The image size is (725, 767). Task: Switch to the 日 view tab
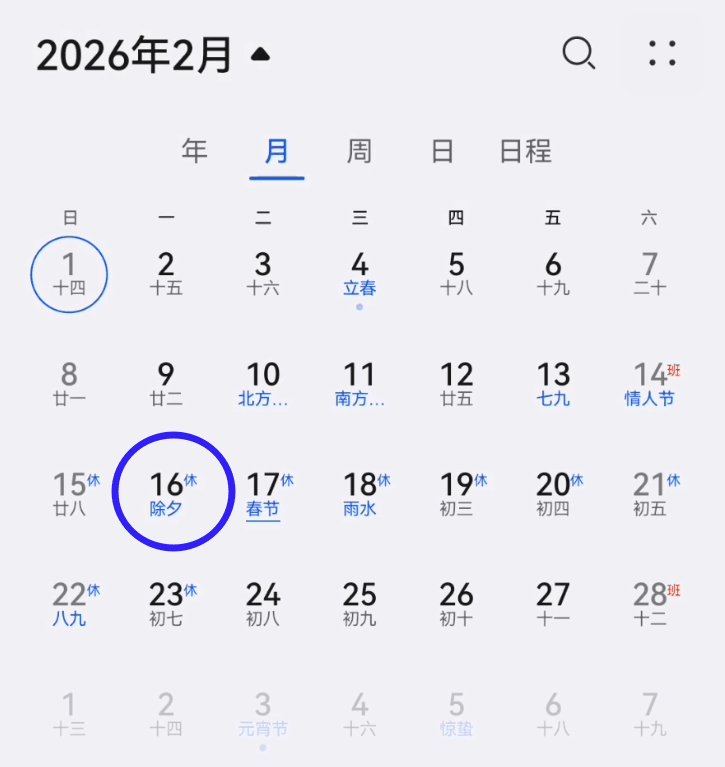point(442,152)
